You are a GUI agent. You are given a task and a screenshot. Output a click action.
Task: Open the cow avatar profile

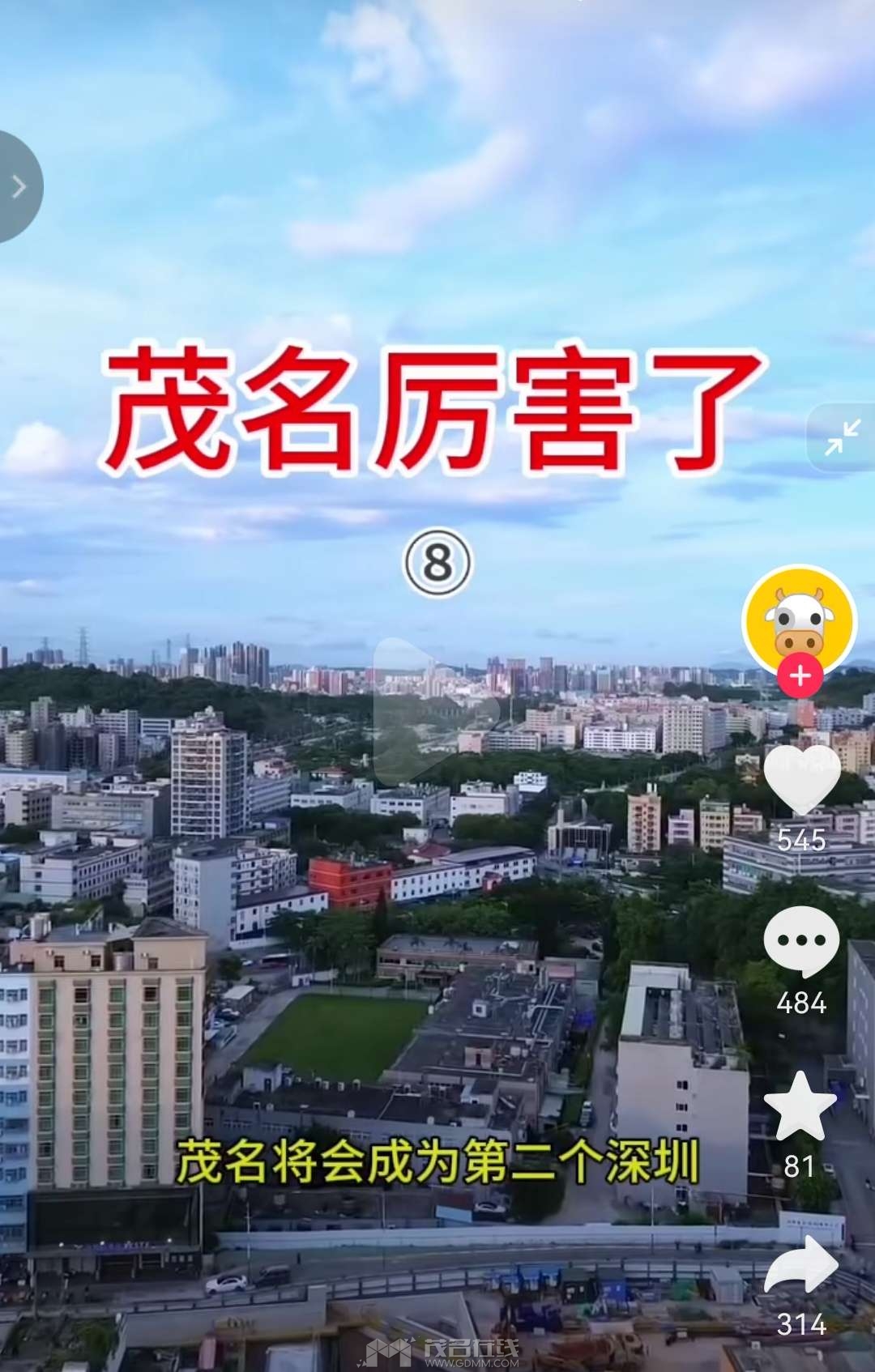800,621
